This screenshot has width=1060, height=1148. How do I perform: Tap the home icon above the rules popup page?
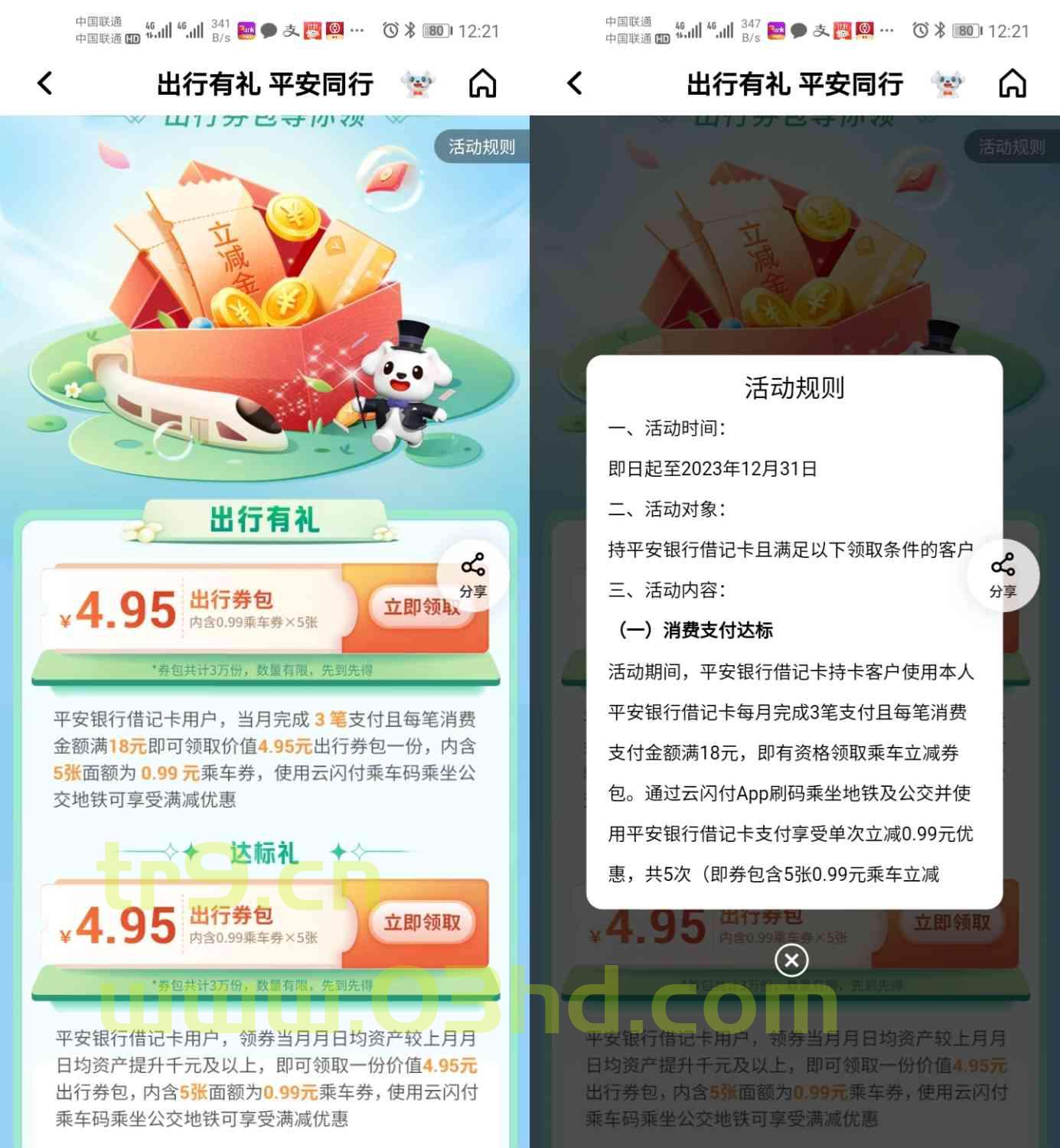pyautogui.click(x=1012, y=83)
